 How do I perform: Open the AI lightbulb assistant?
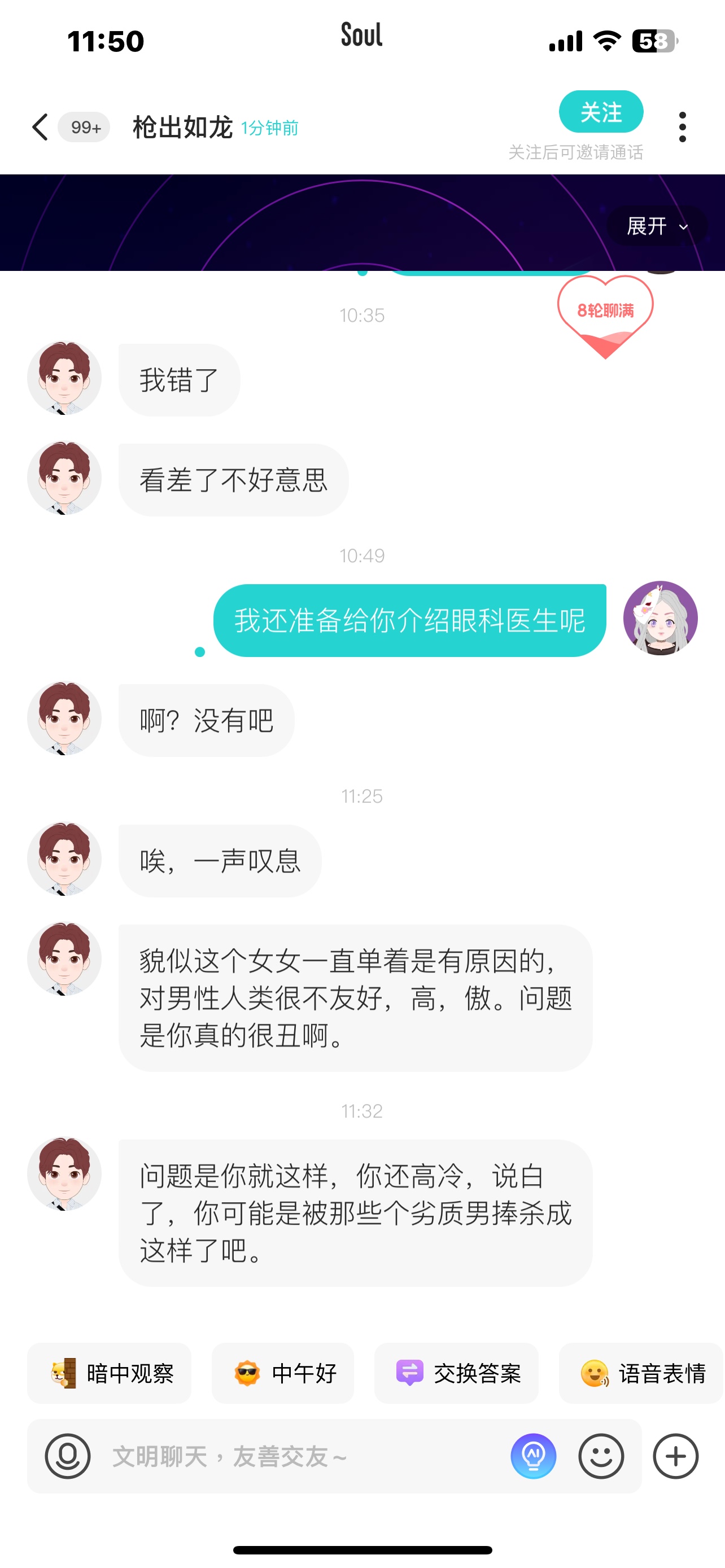(x=533, y=1457)
